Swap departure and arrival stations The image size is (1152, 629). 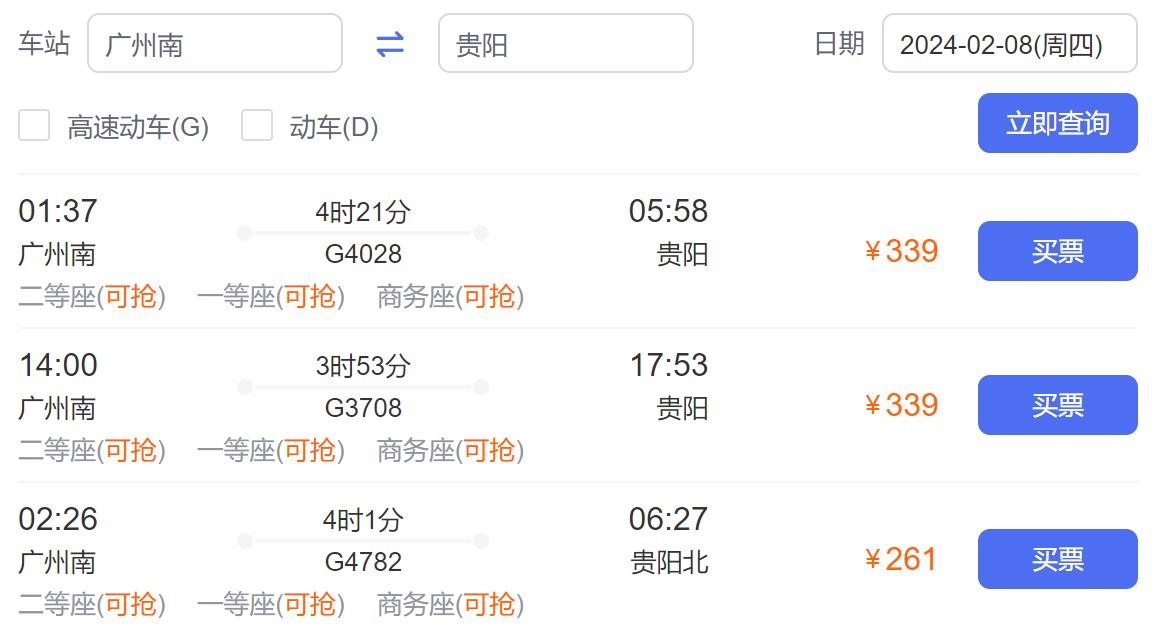coord(390,44)
